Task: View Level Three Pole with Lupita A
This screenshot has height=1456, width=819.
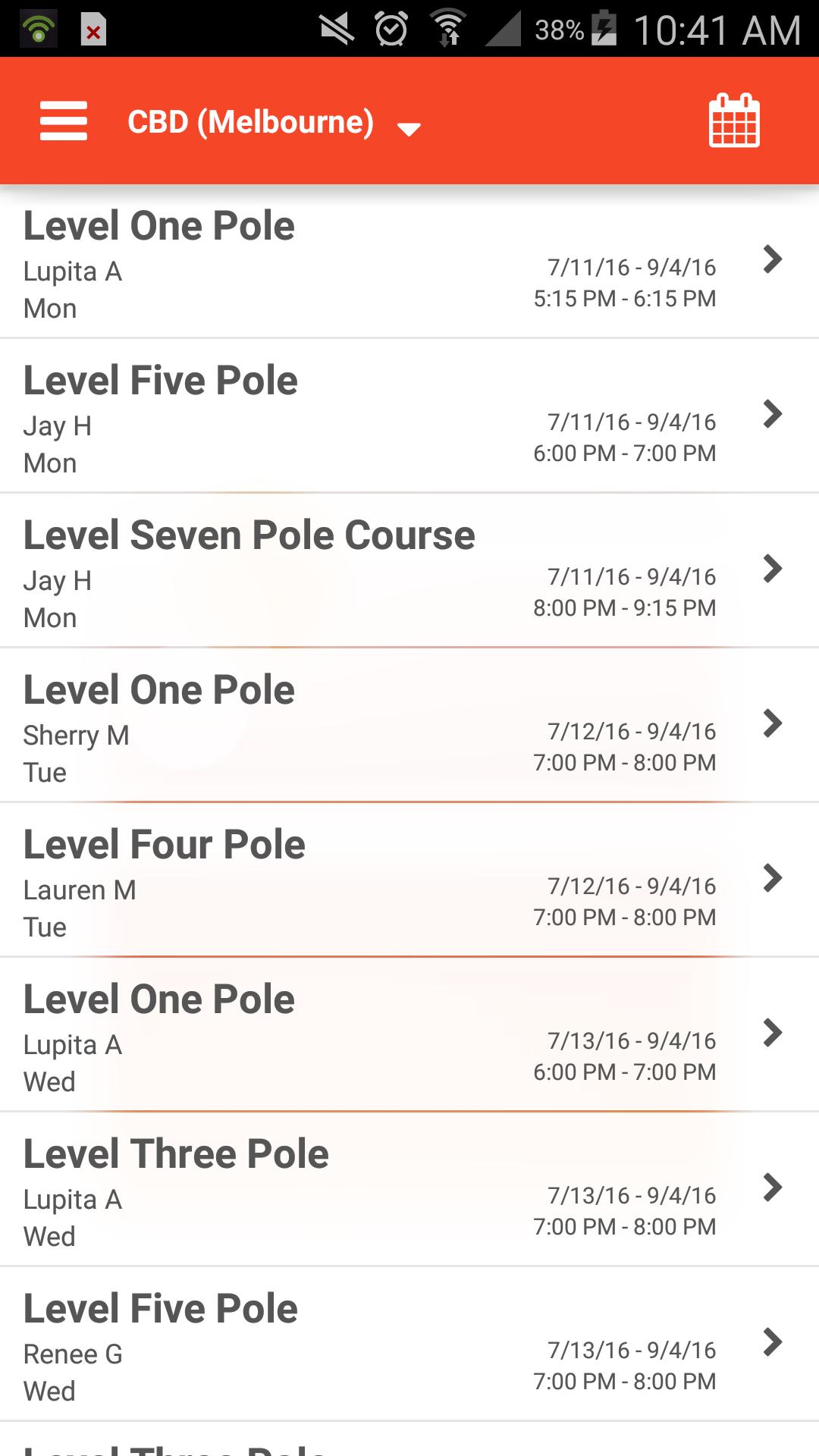Action: (409, 1191)
